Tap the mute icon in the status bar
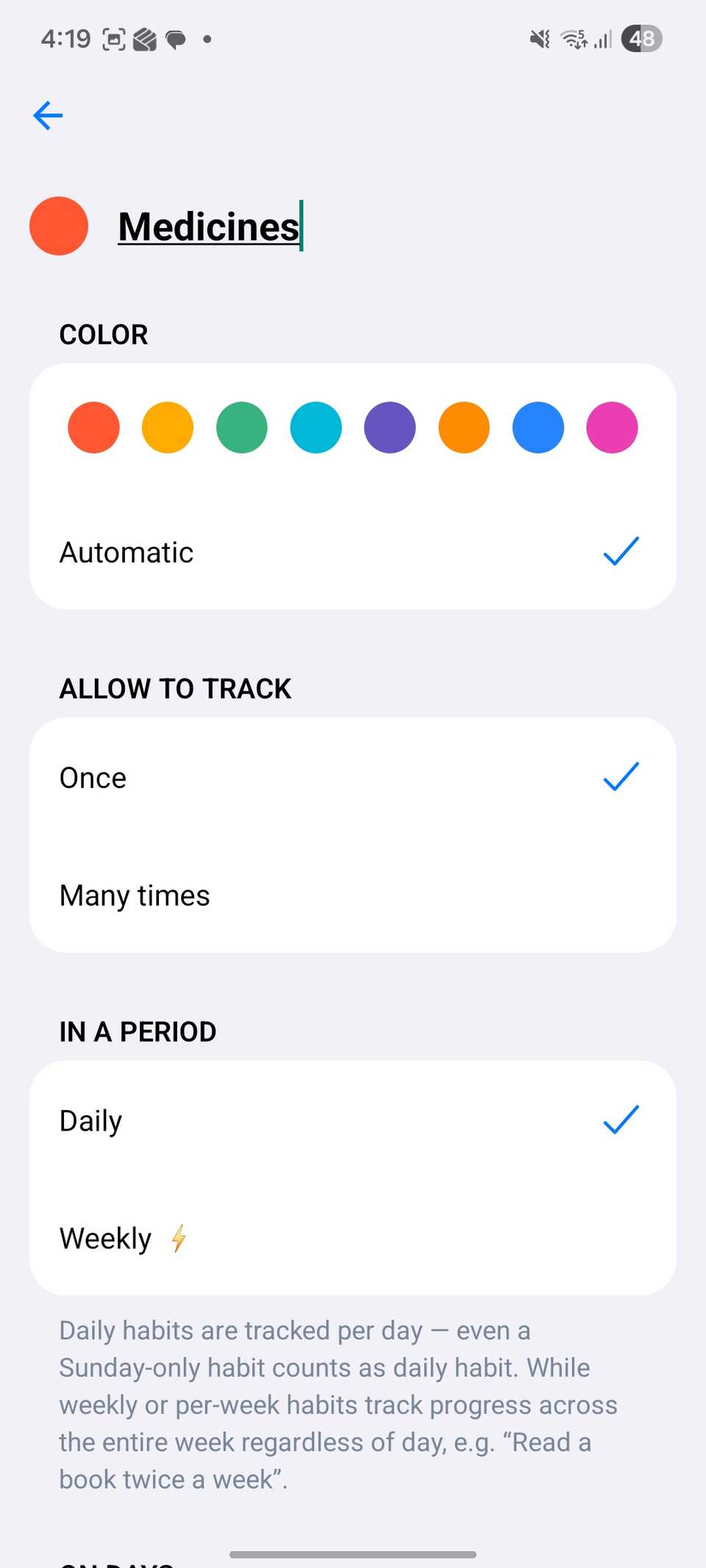This screenshot has width=706, height=1568. [x=539, y=39]
